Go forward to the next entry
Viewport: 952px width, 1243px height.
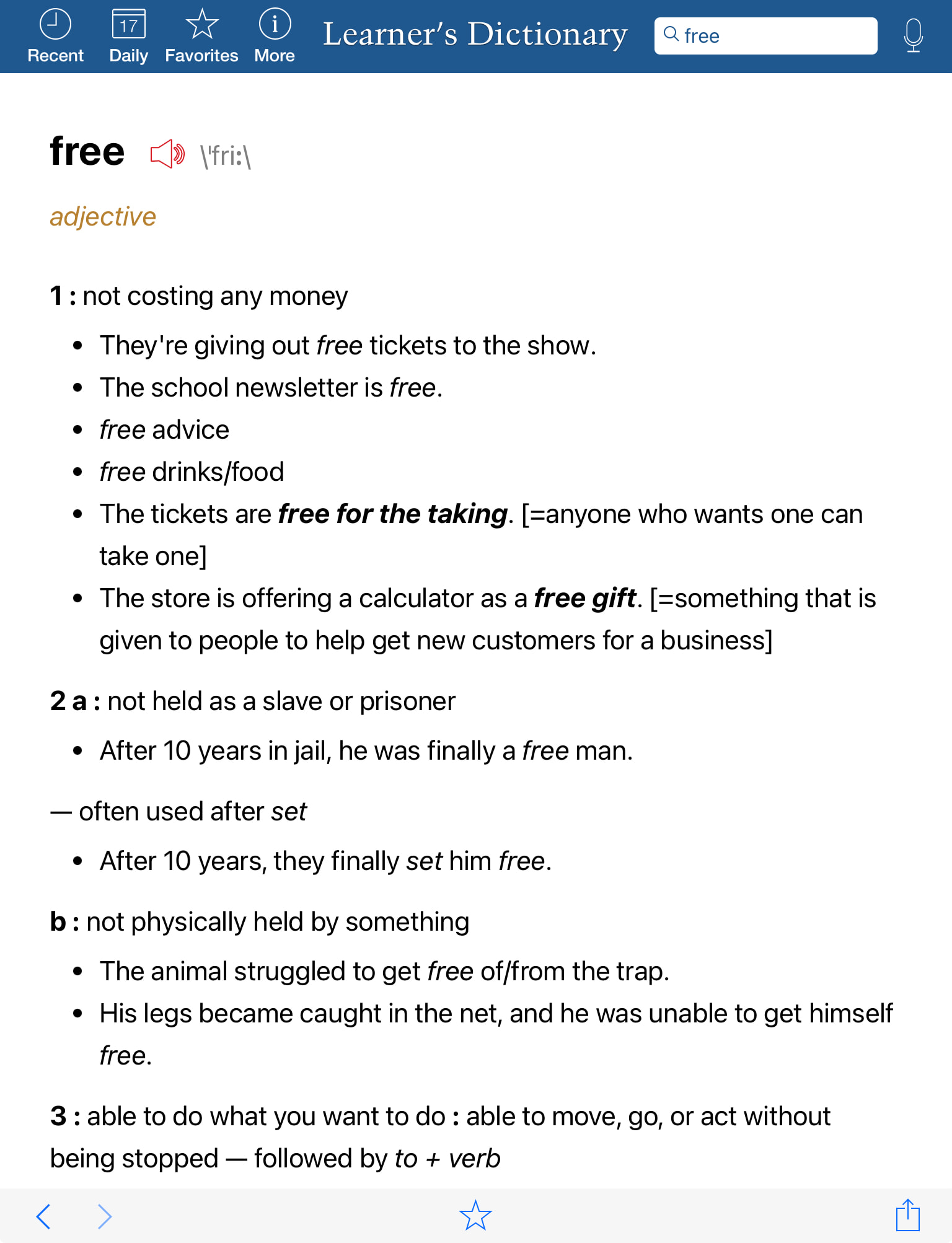coord(105,1216)
